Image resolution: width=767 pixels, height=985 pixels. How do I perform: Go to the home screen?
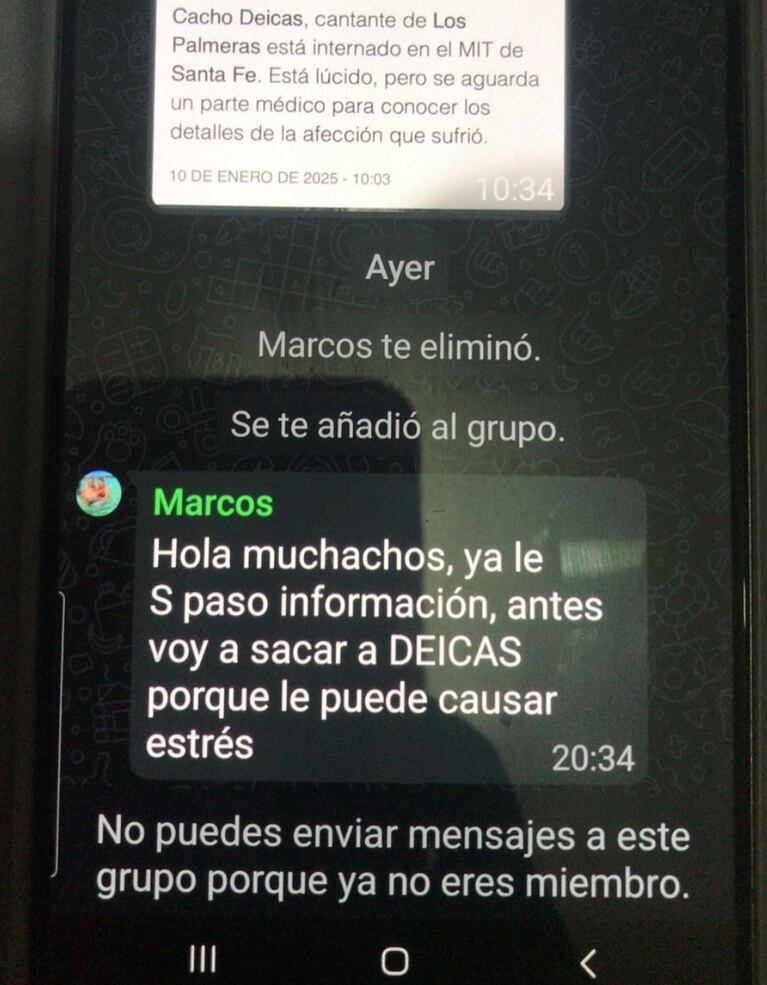[394, 962]
